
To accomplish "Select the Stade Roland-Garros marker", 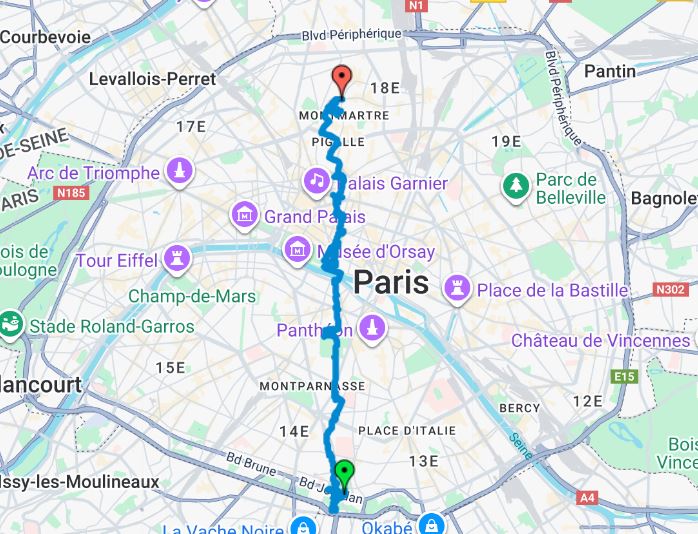I will (x=10, y=325).
